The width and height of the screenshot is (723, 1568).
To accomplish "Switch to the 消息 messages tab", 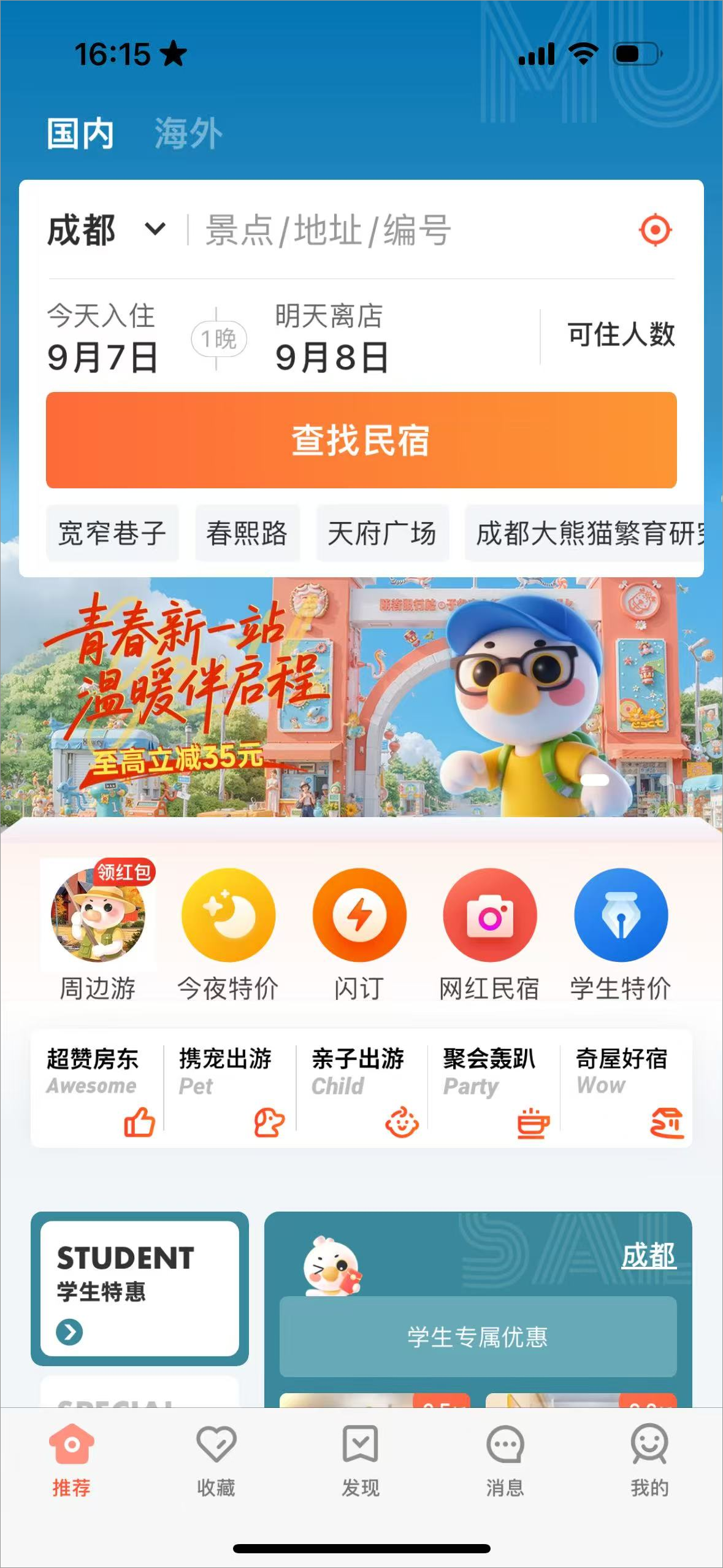I will (x=505, y=1460).
